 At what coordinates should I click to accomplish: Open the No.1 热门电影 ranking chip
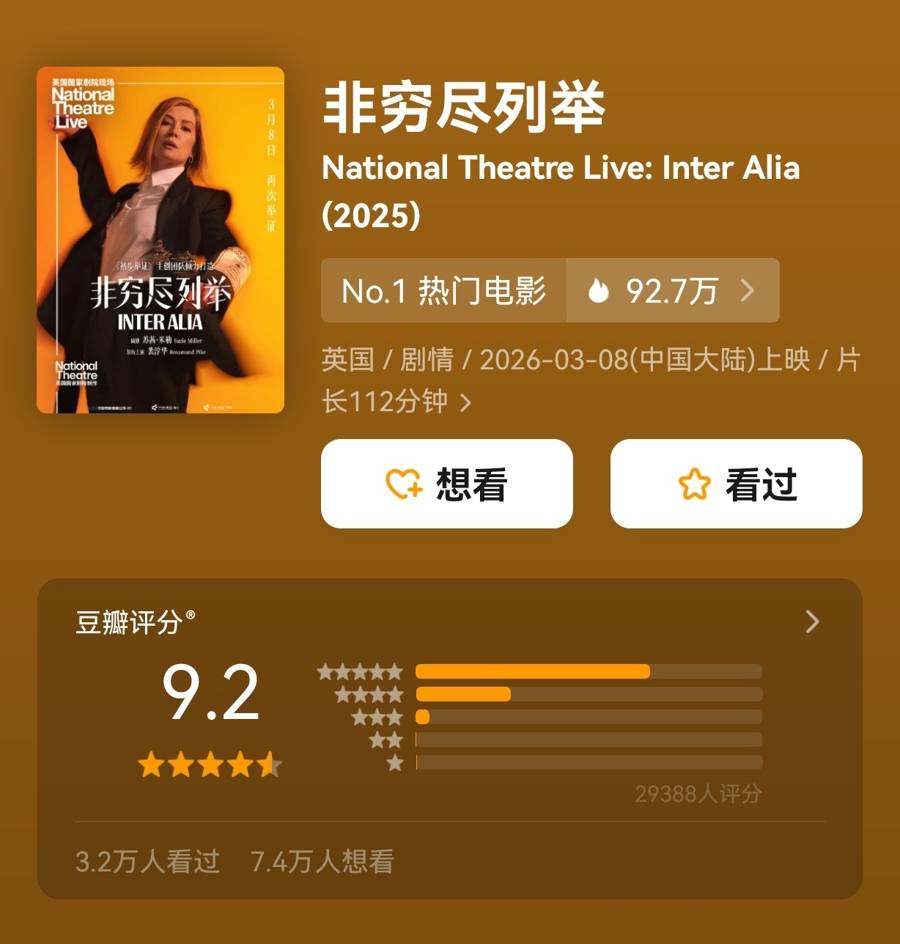click(444, 291)
